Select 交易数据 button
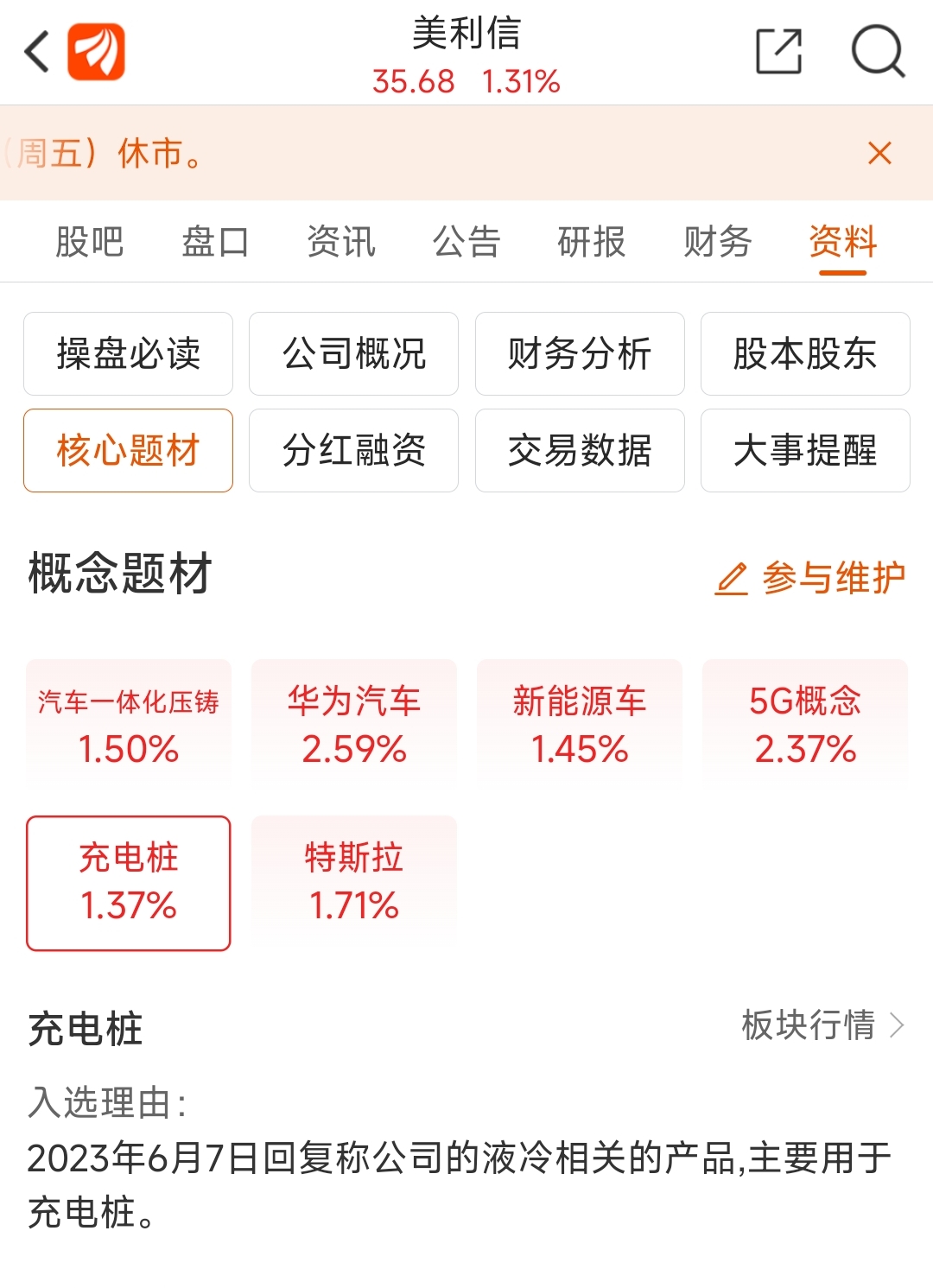The image size is (933, 1288). click(580, 450)
